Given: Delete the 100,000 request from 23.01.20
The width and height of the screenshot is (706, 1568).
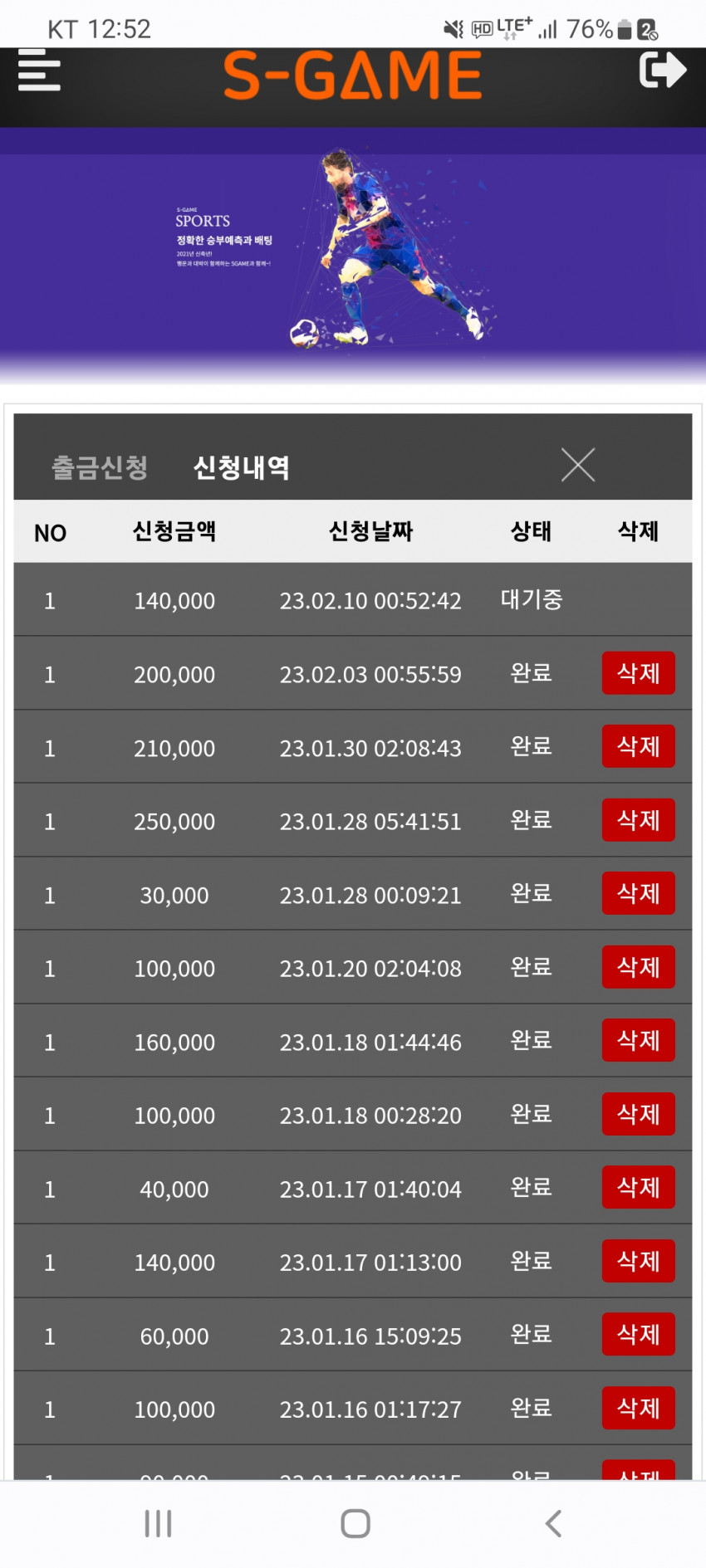Looking at the screenshot, I should point(638,967).
